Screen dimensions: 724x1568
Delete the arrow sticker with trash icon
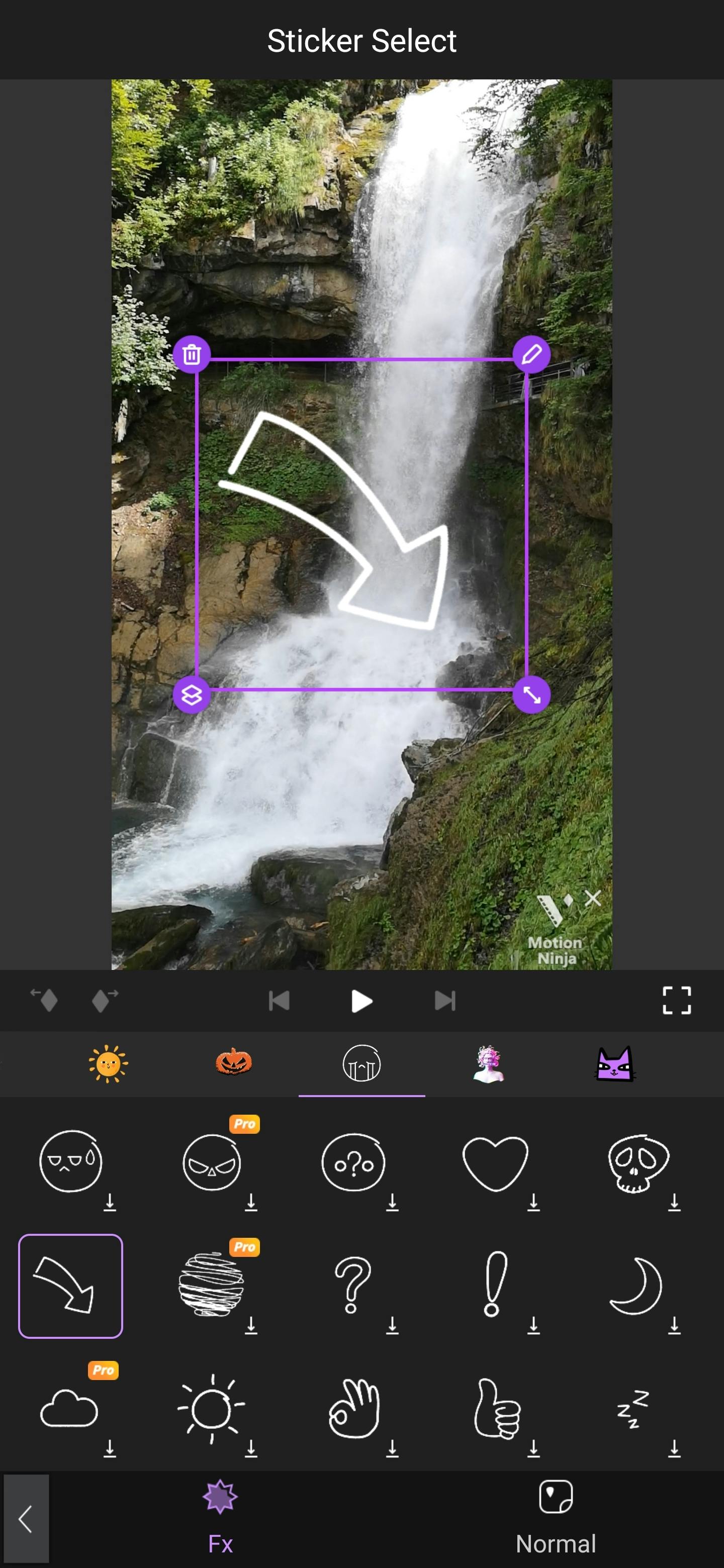pyautogui.click(x=192, y=354)
